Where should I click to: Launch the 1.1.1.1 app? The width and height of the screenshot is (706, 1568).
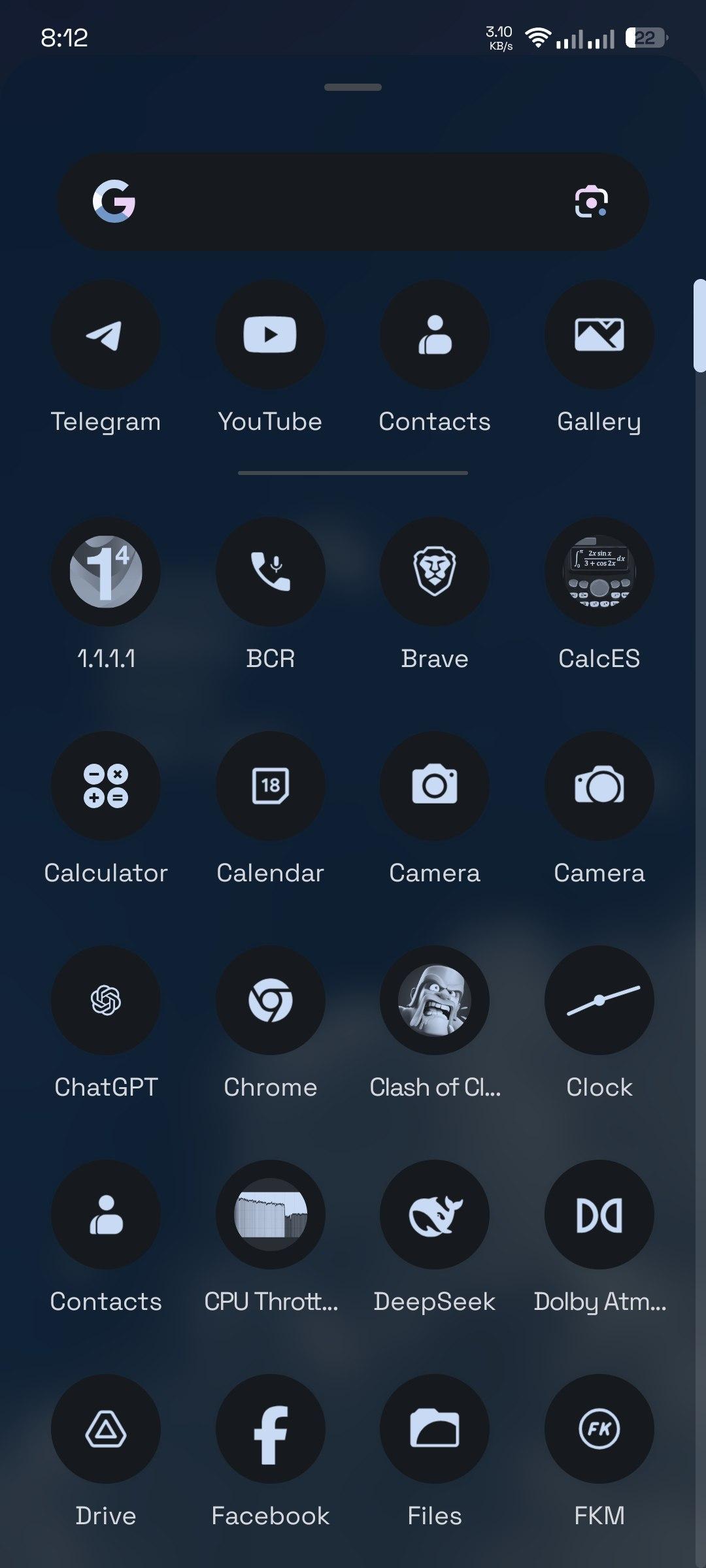[106, 572]
